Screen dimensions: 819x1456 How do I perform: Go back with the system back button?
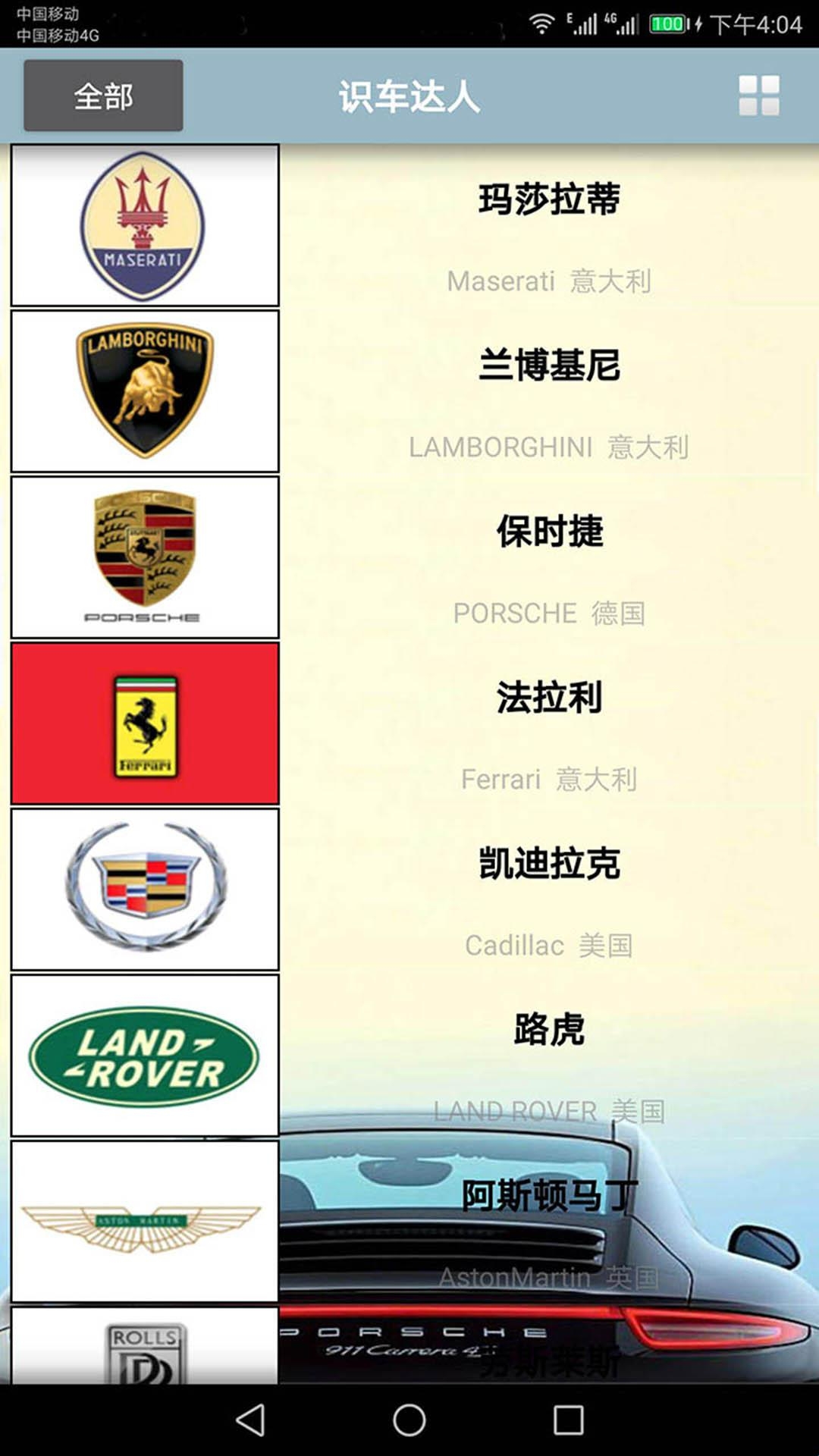[x=251, y=1420]
